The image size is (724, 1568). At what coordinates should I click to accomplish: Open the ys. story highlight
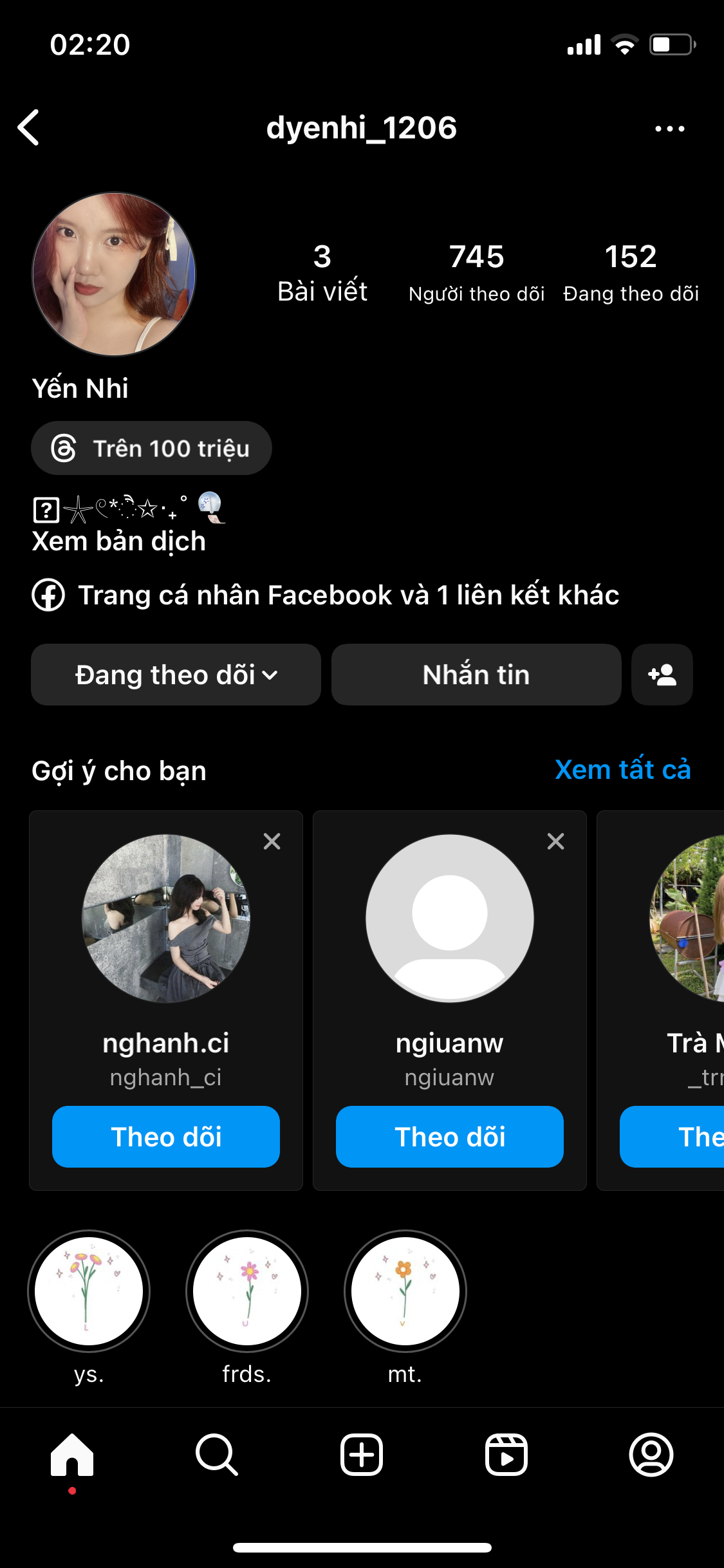click(x=89, y=1291)
